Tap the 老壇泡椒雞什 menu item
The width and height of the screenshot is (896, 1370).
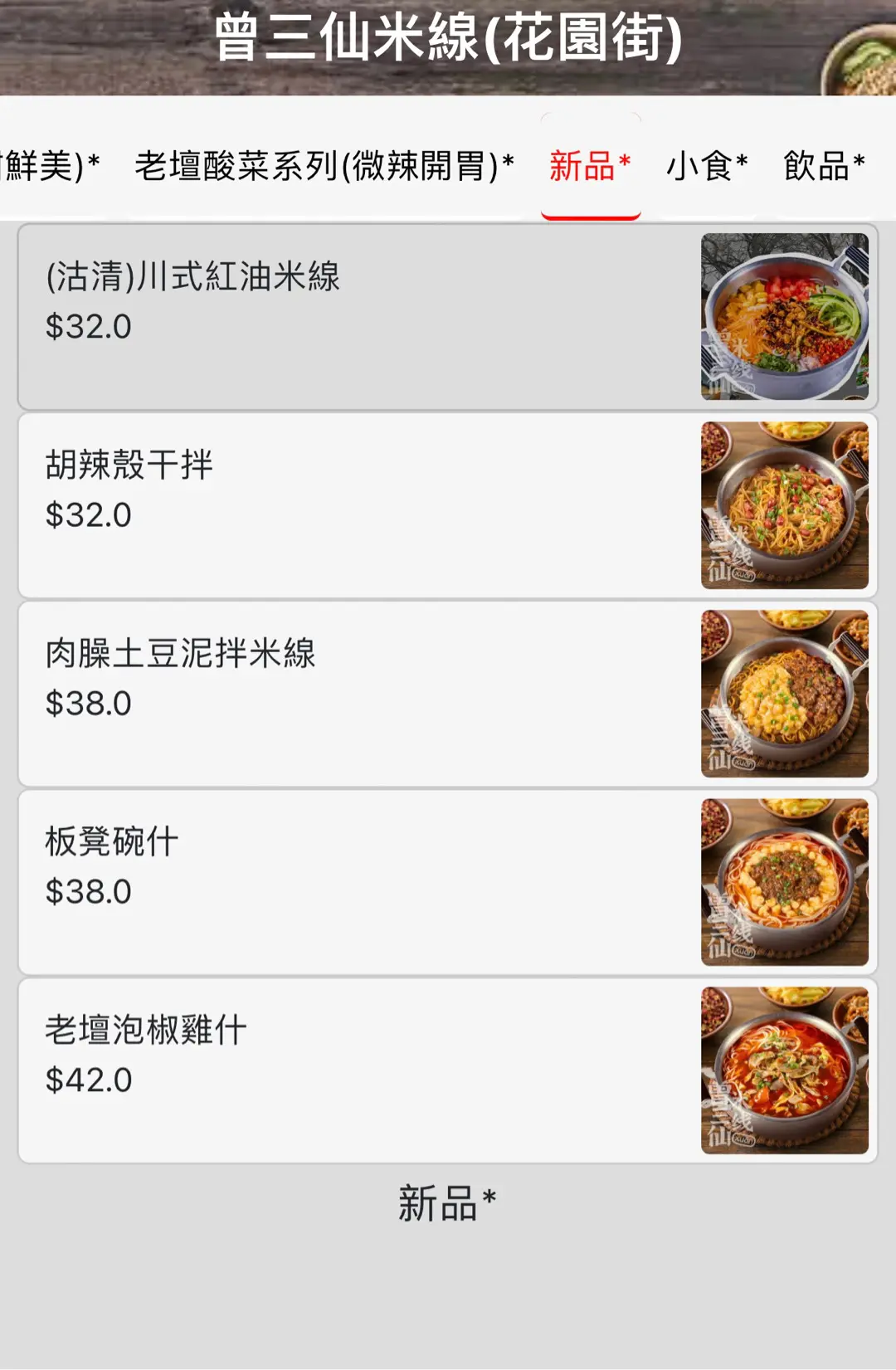447,1070
